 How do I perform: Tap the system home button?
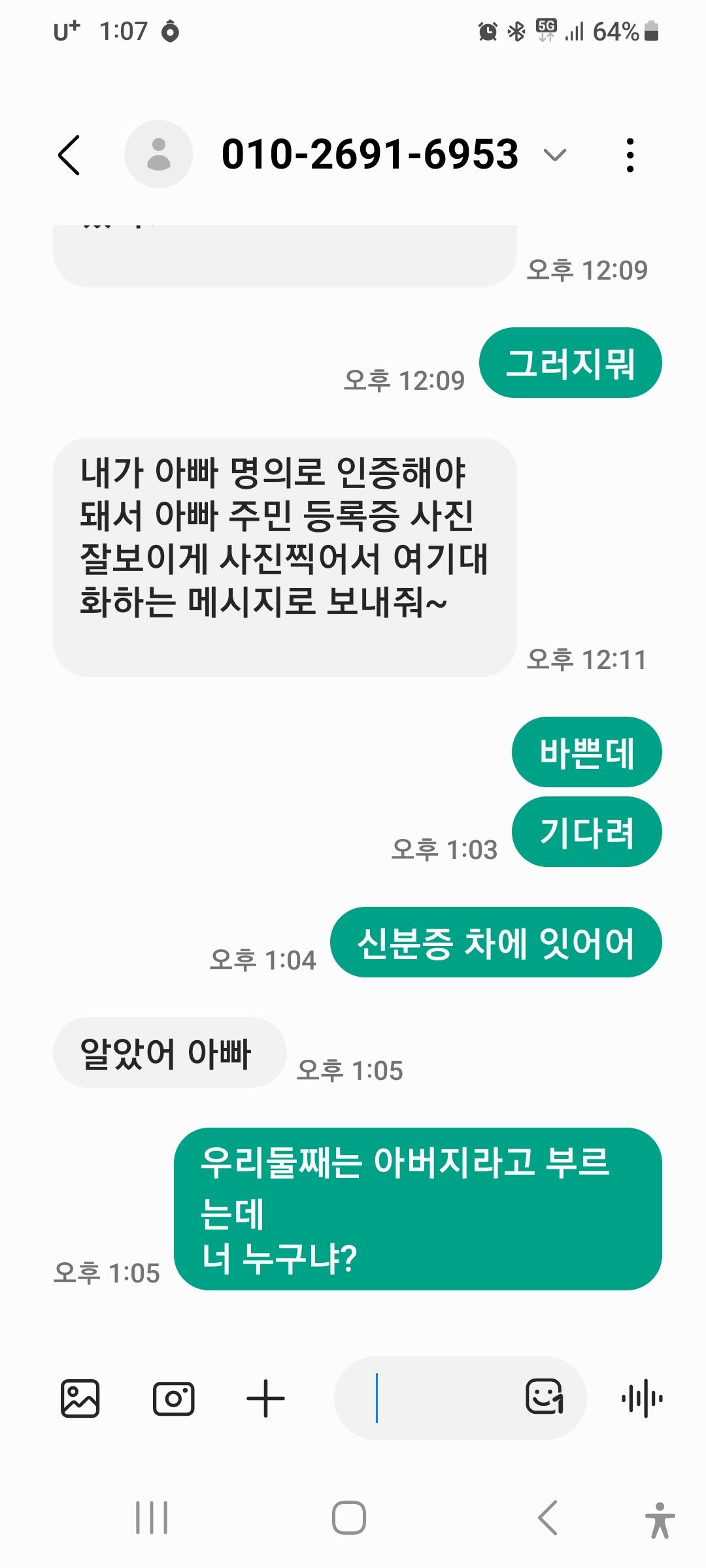click(x=349, y=1517)
